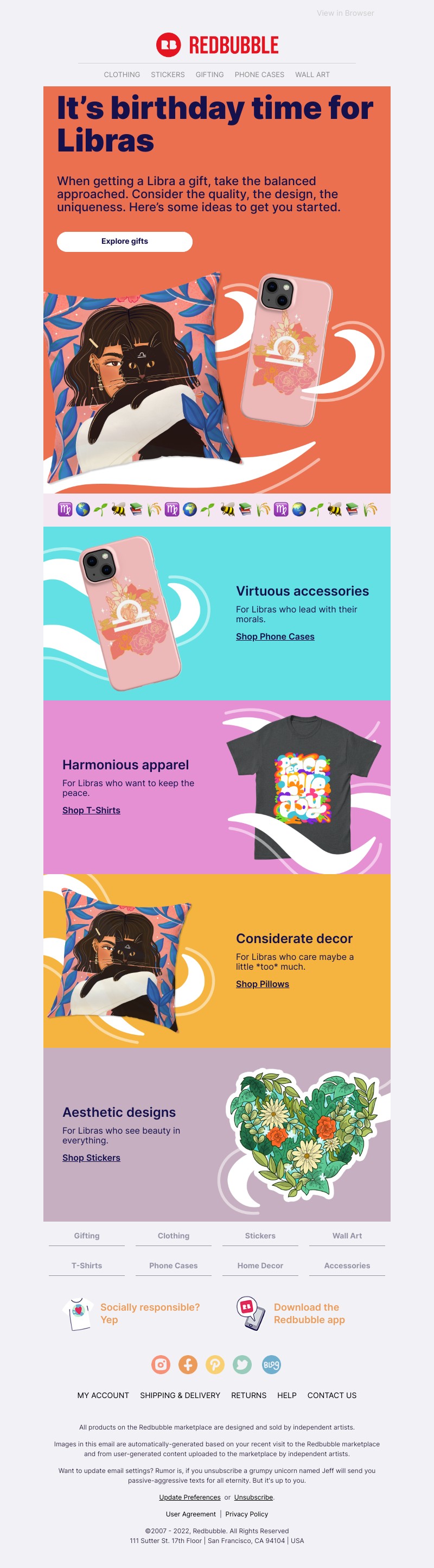The height and width of the screenshot is (1568, 434).
Task: Select the Shop Pillows link
Action: [x=262, y=983]
